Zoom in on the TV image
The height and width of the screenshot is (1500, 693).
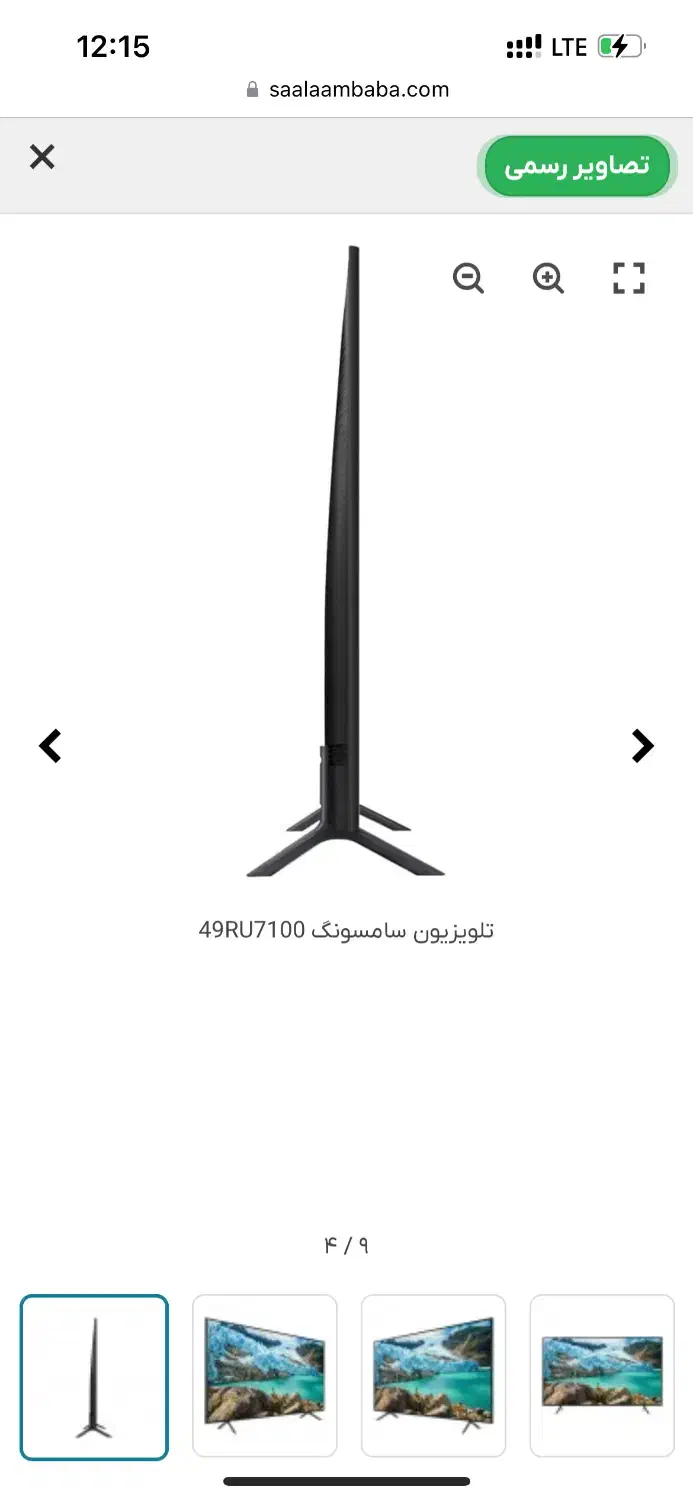click(x=548, y=278)
